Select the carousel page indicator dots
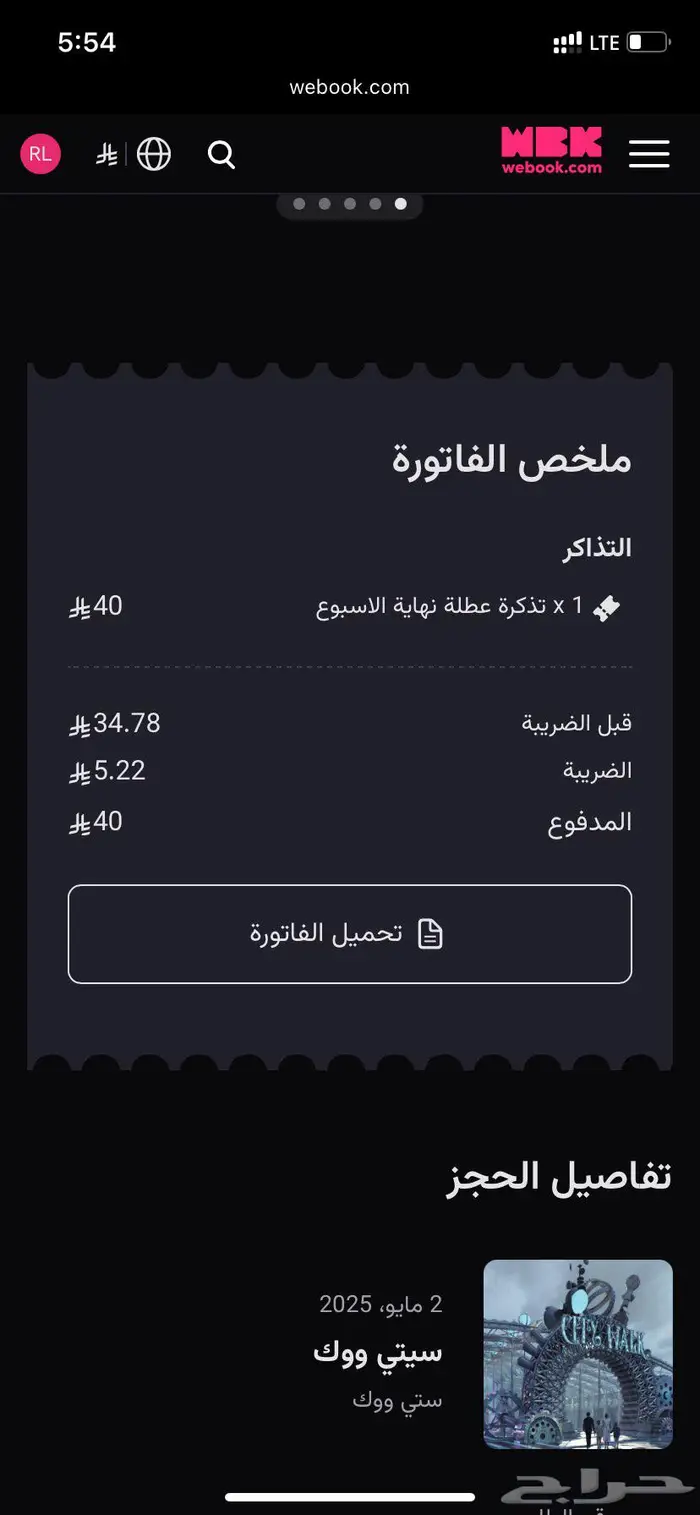The width and height of the screenshot is (700, 1515). 350,204
